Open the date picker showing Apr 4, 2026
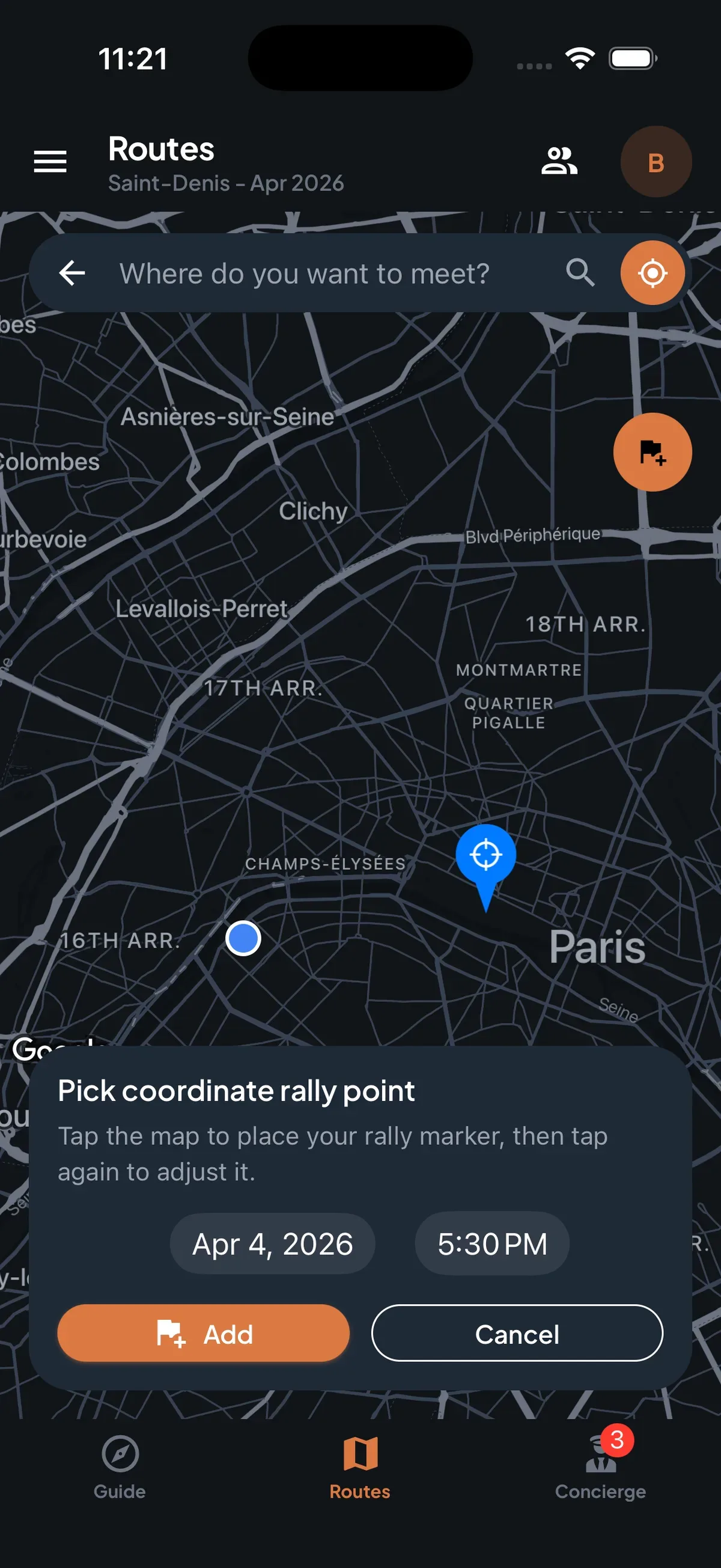 [272, 1243]
